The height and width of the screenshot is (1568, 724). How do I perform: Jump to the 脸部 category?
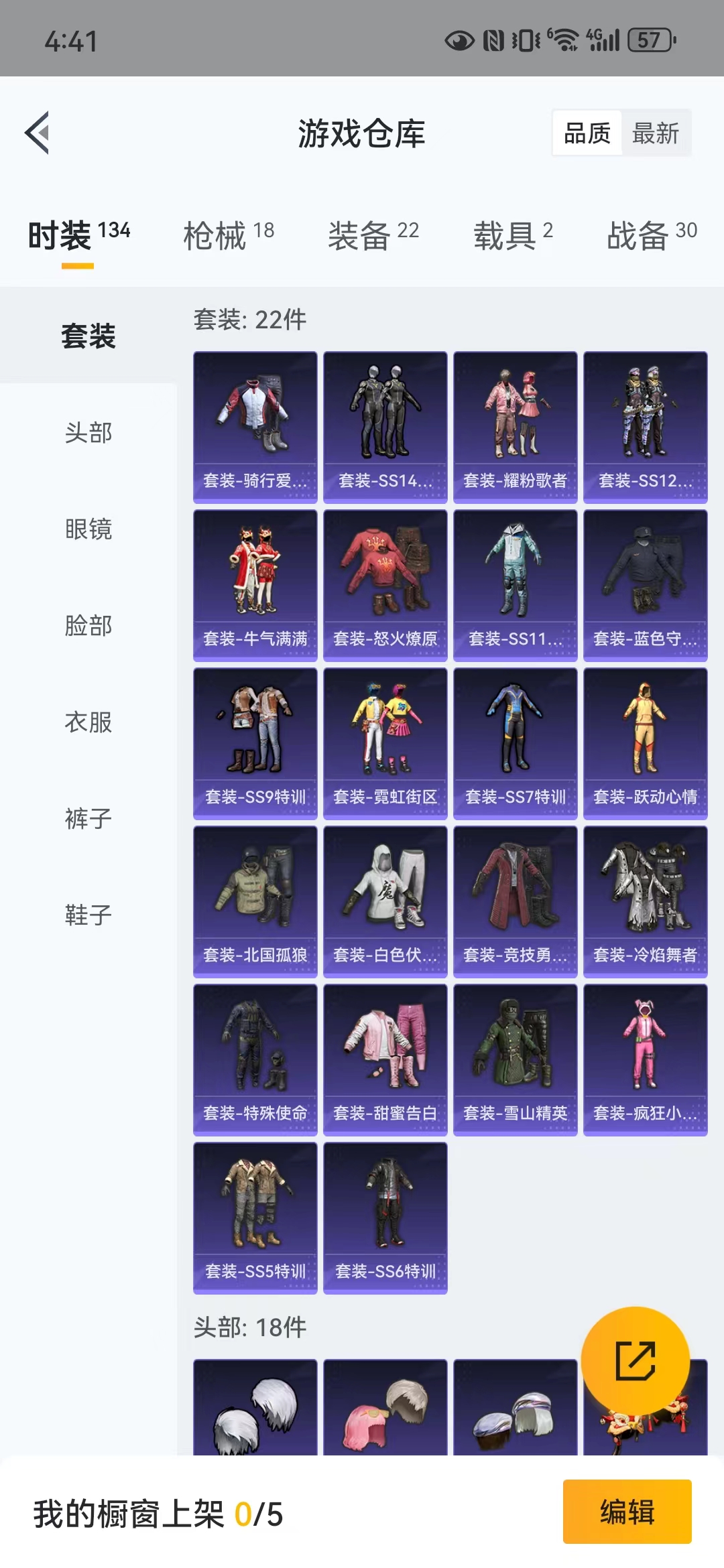(88, 625)
